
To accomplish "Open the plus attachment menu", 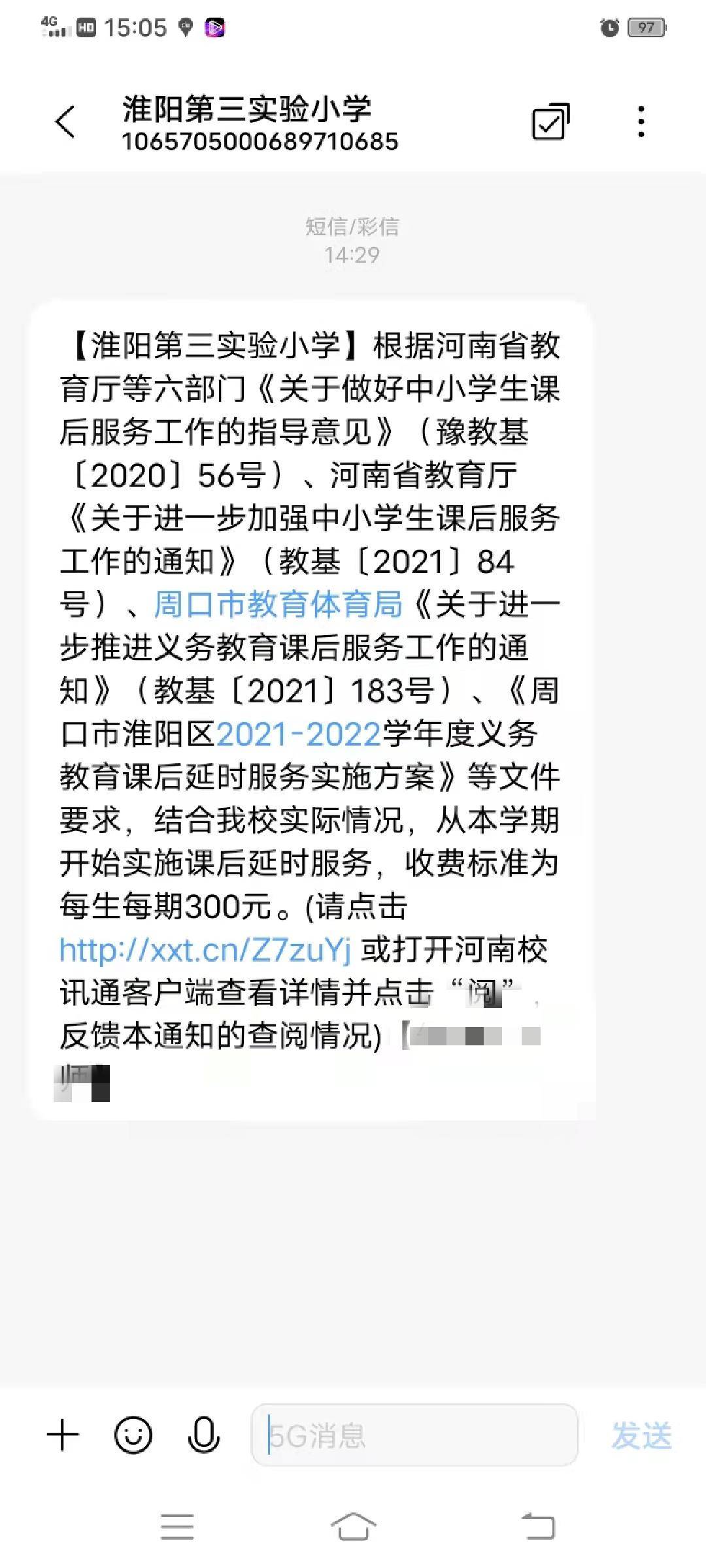I will coord(63,1435).
